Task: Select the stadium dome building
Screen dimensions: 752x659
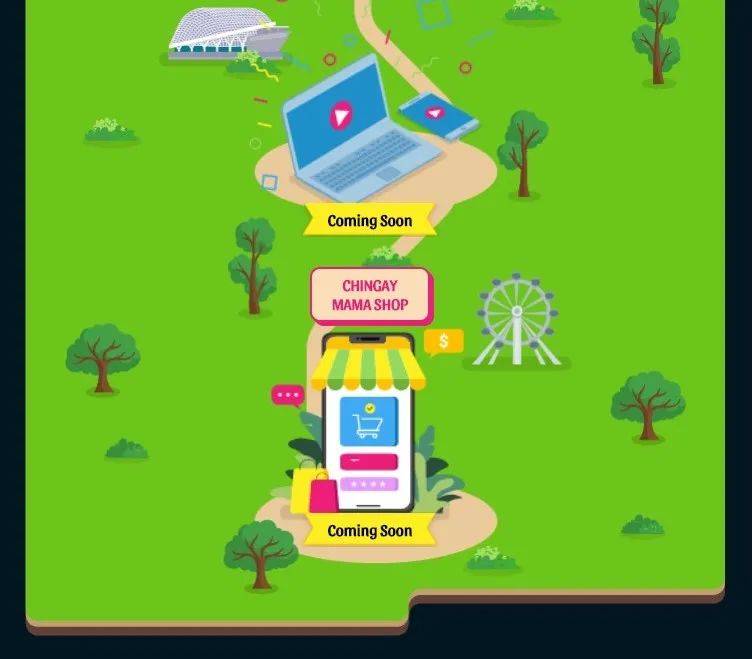Action: 228,35
